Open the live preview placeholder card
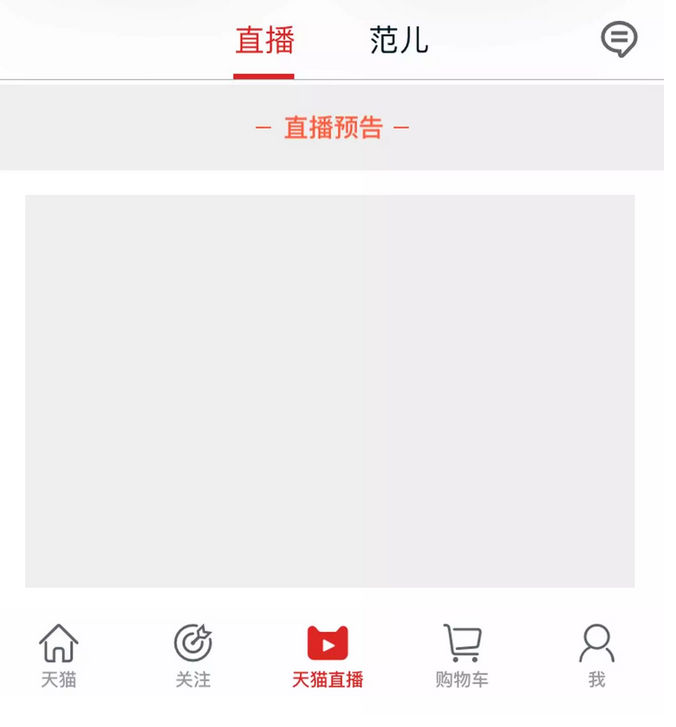This screenshot has height=727, width=676. coord(330,391)
